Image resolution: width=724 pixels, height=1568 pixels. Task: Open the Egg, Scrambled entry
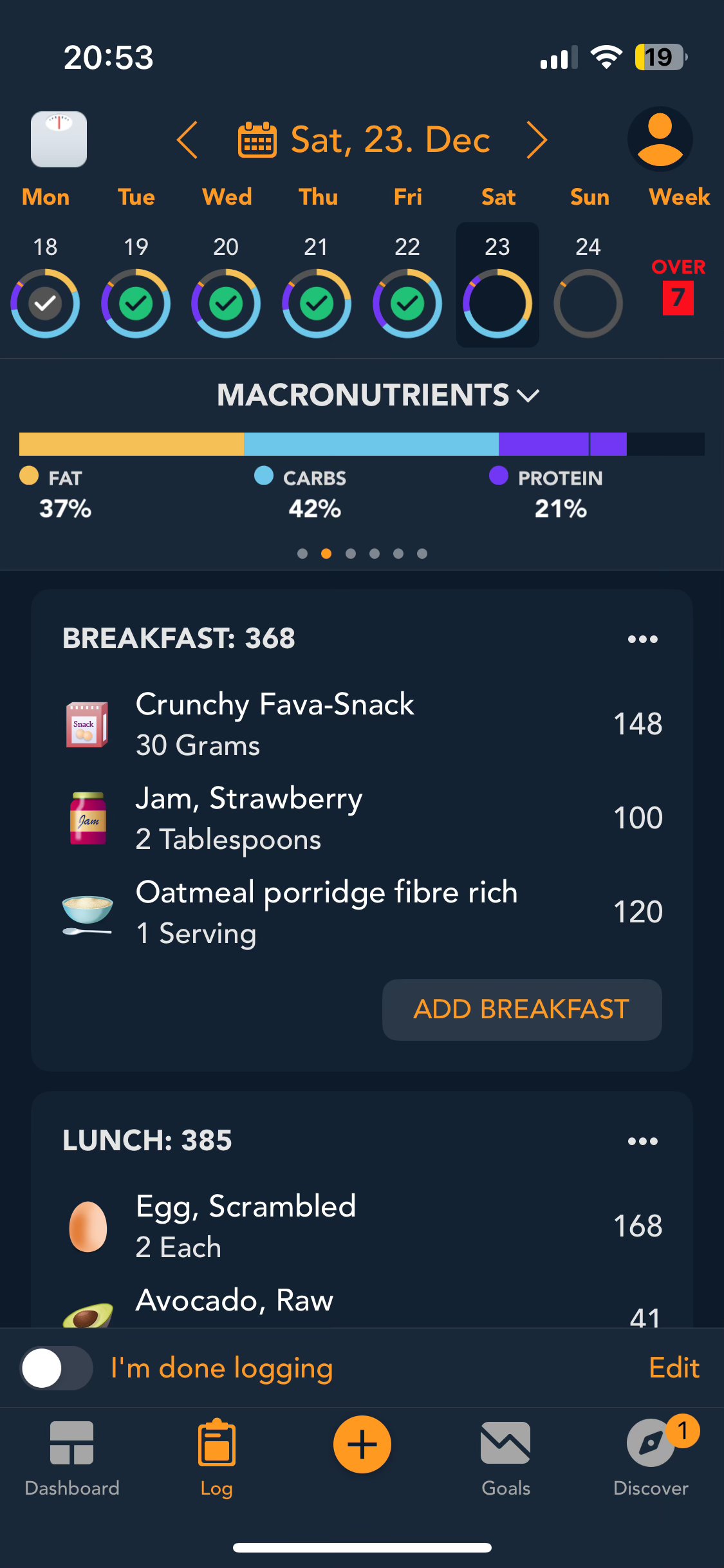tap(362, 1226)
